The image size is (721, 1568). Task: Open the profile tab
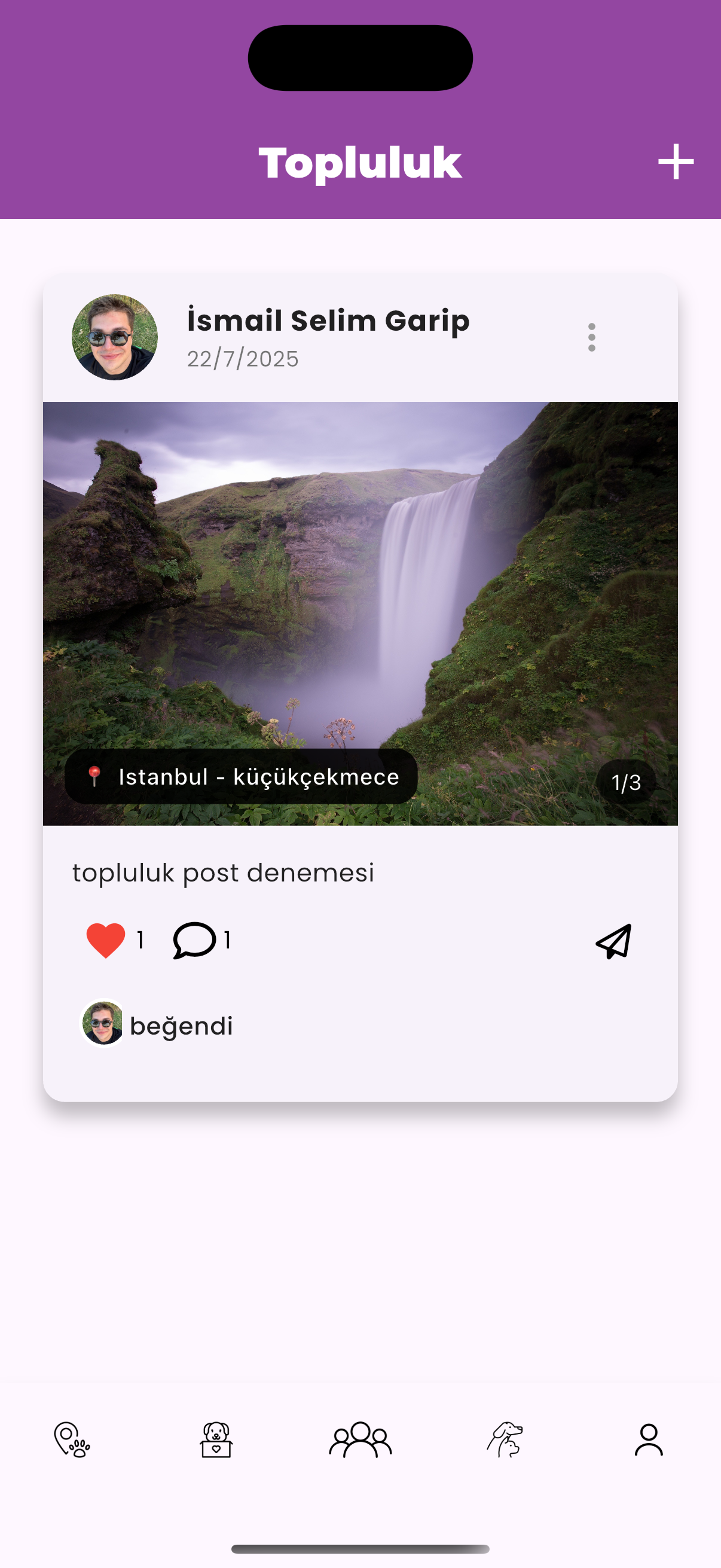pos(649,1439)
